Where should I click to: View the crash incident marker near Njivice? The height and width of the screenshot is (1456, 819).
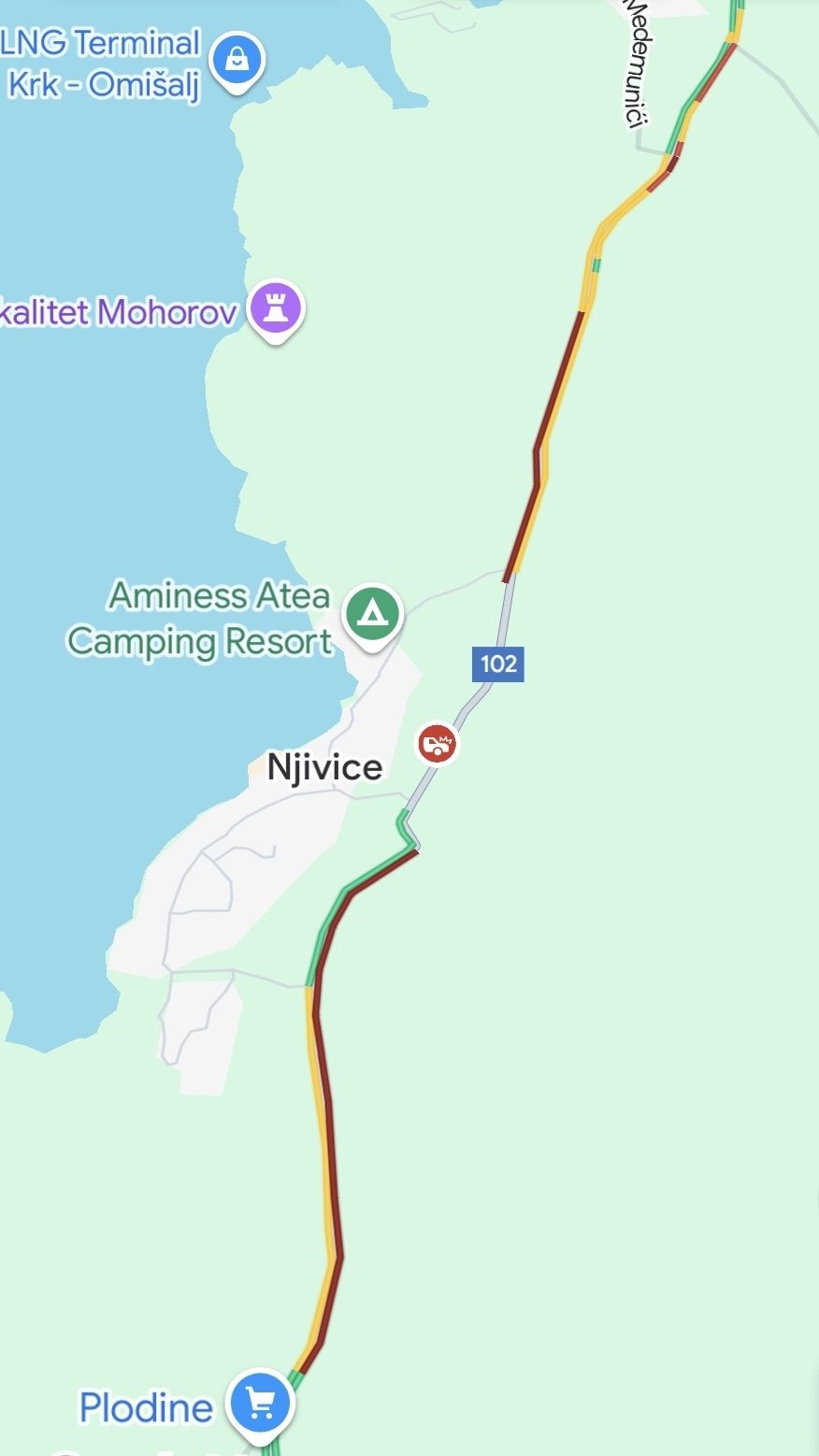click(x=438, y=744)
